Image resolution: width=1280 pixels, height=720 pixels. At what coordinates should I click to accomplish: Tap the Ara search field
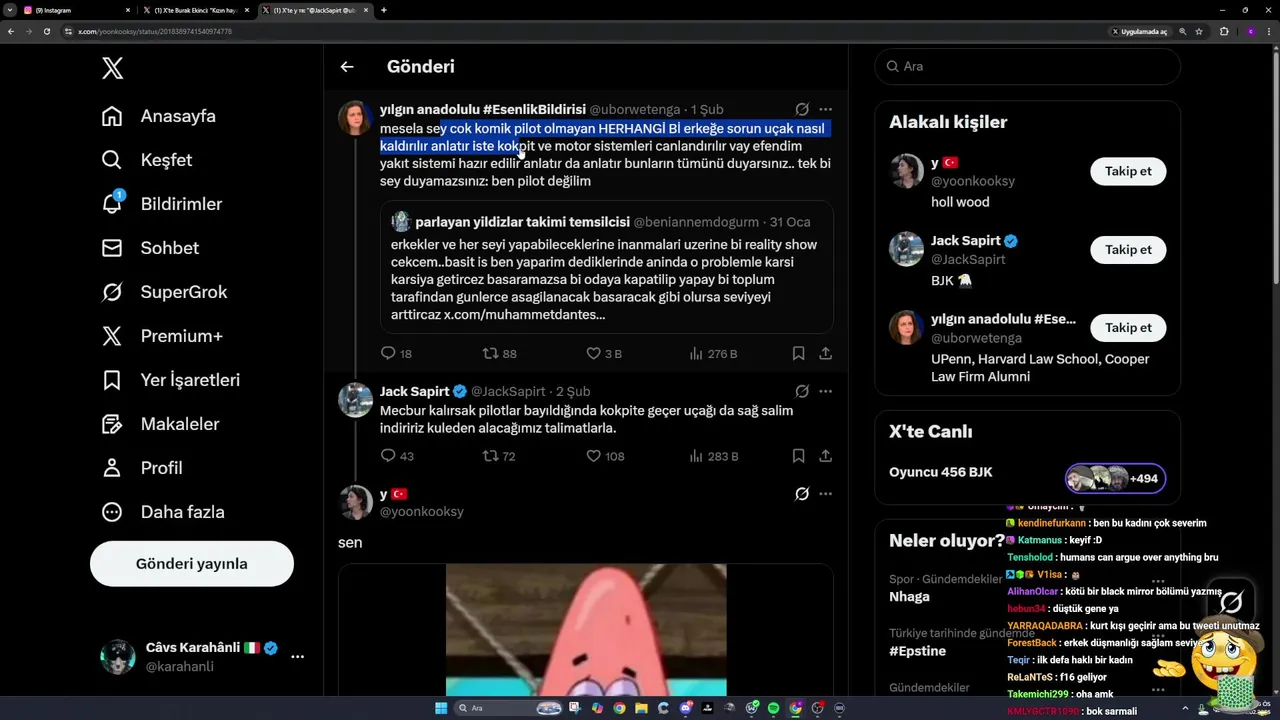point(1030,66)
